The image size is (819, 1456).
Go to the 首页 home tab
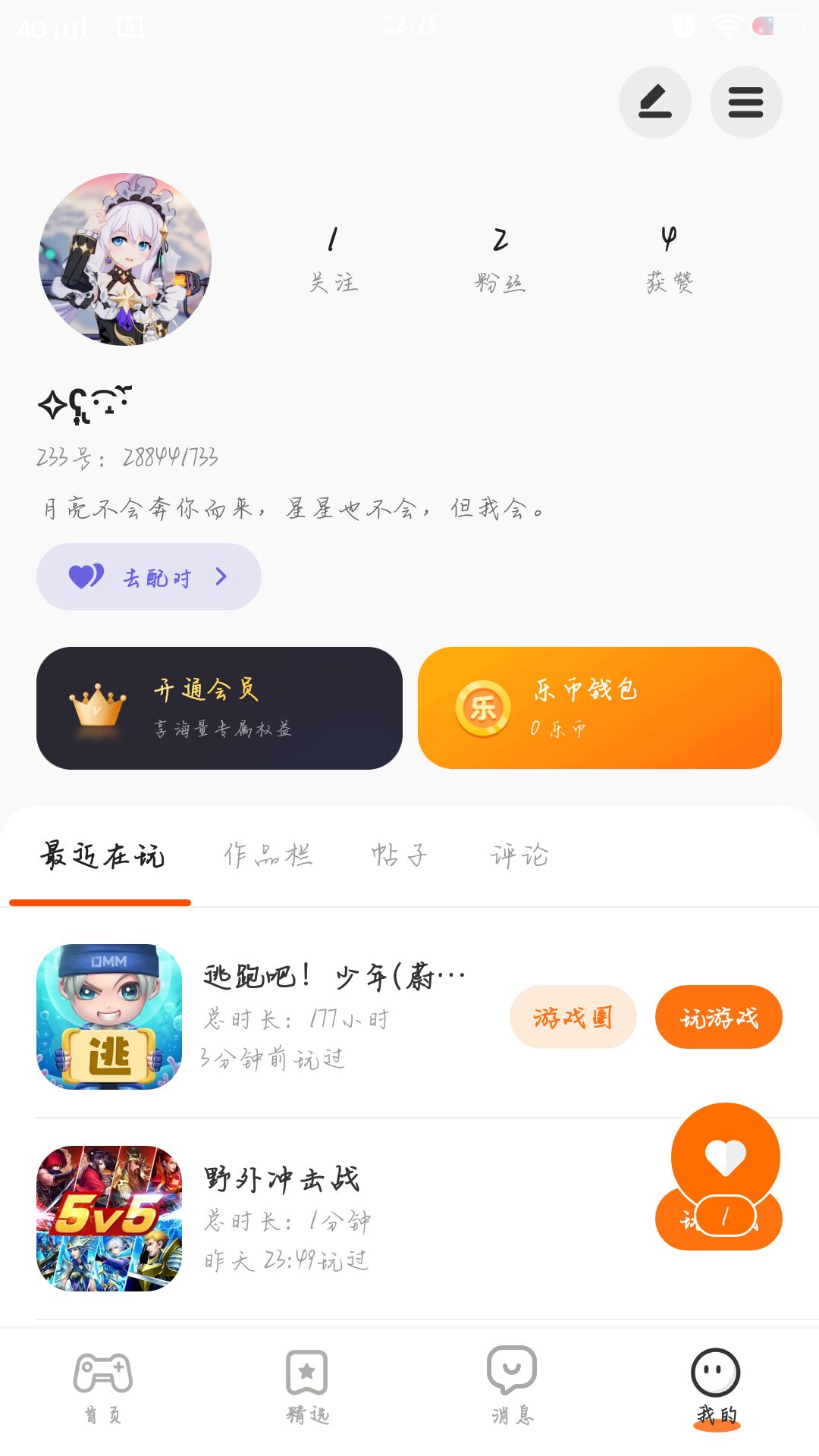tap(102, 1386)
